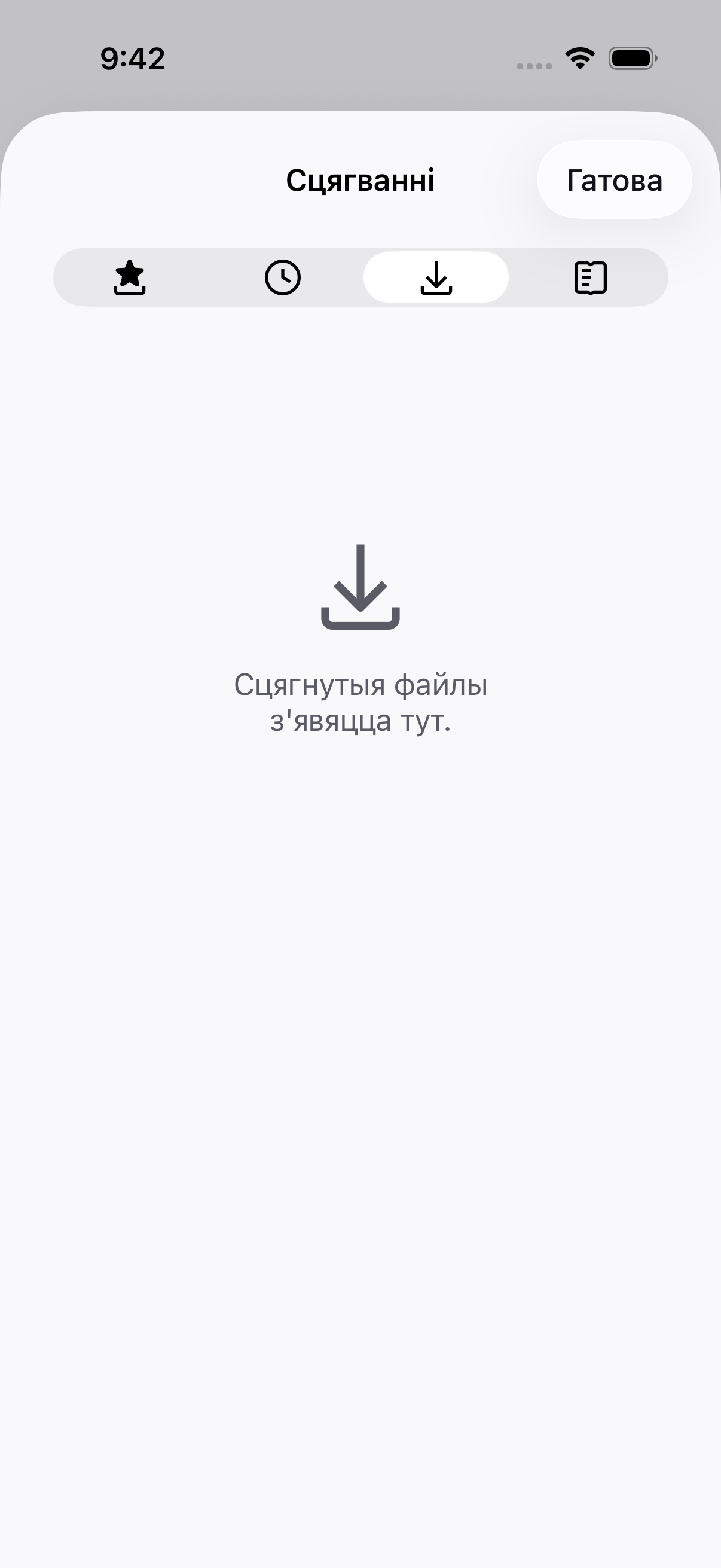Switch to the bookmarks star tab
The width and height of the screenshot is (721, 1568).
click(130, 277)
